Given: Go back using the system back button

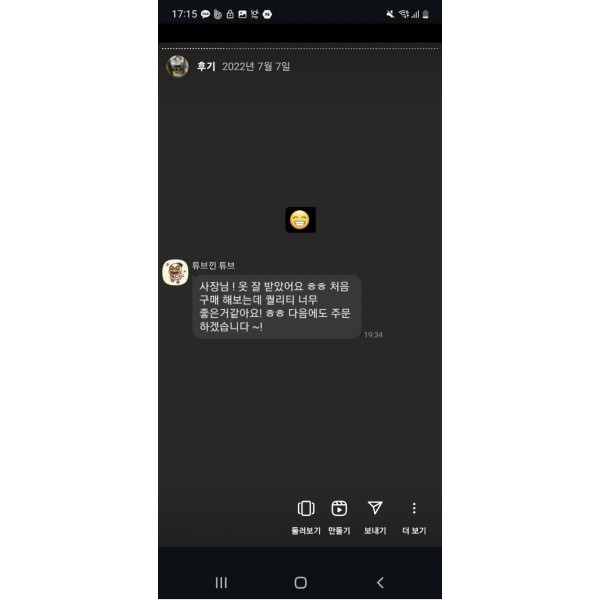Looking at the screenshot, I should [x=379, y=582].
